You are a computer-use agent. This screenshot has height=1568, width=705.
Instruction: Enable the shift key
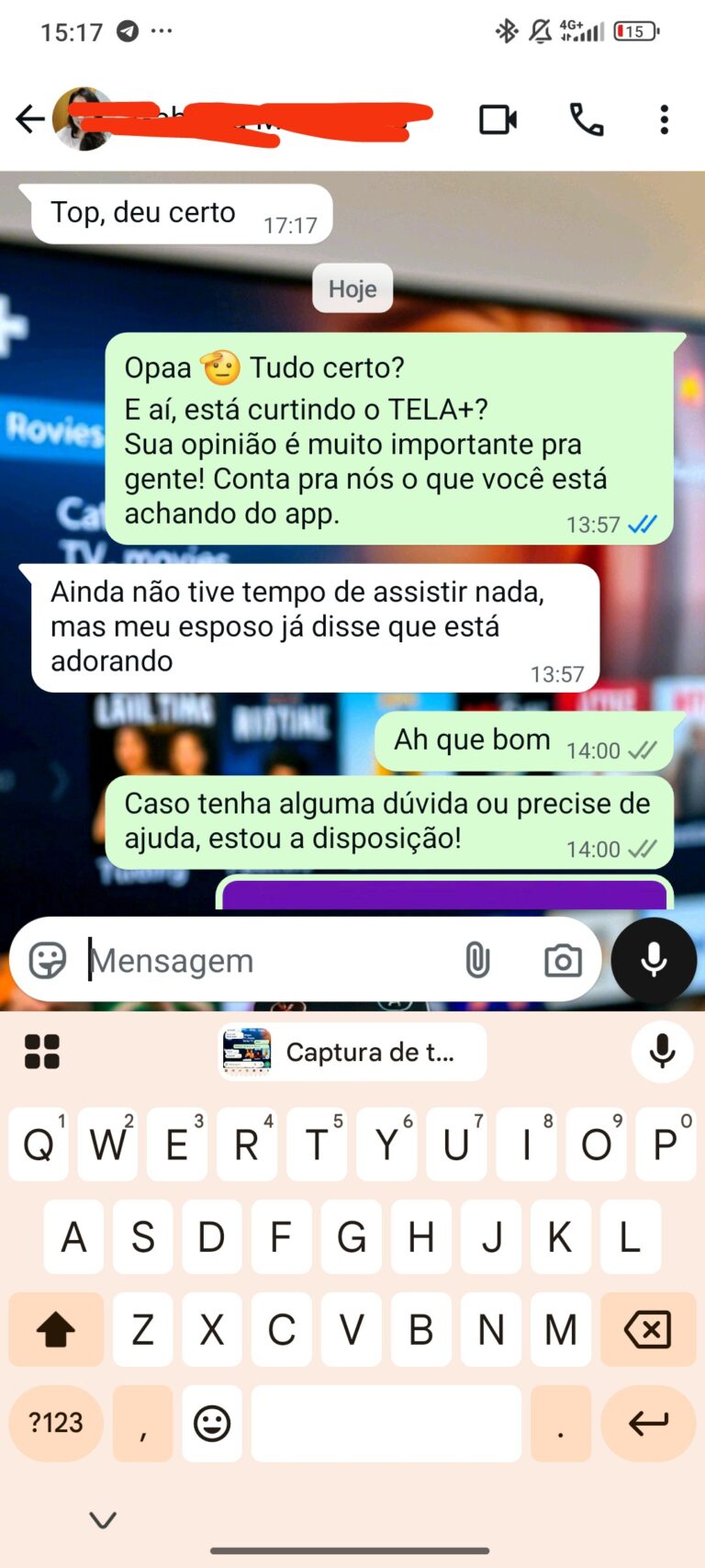point(56,1329)
